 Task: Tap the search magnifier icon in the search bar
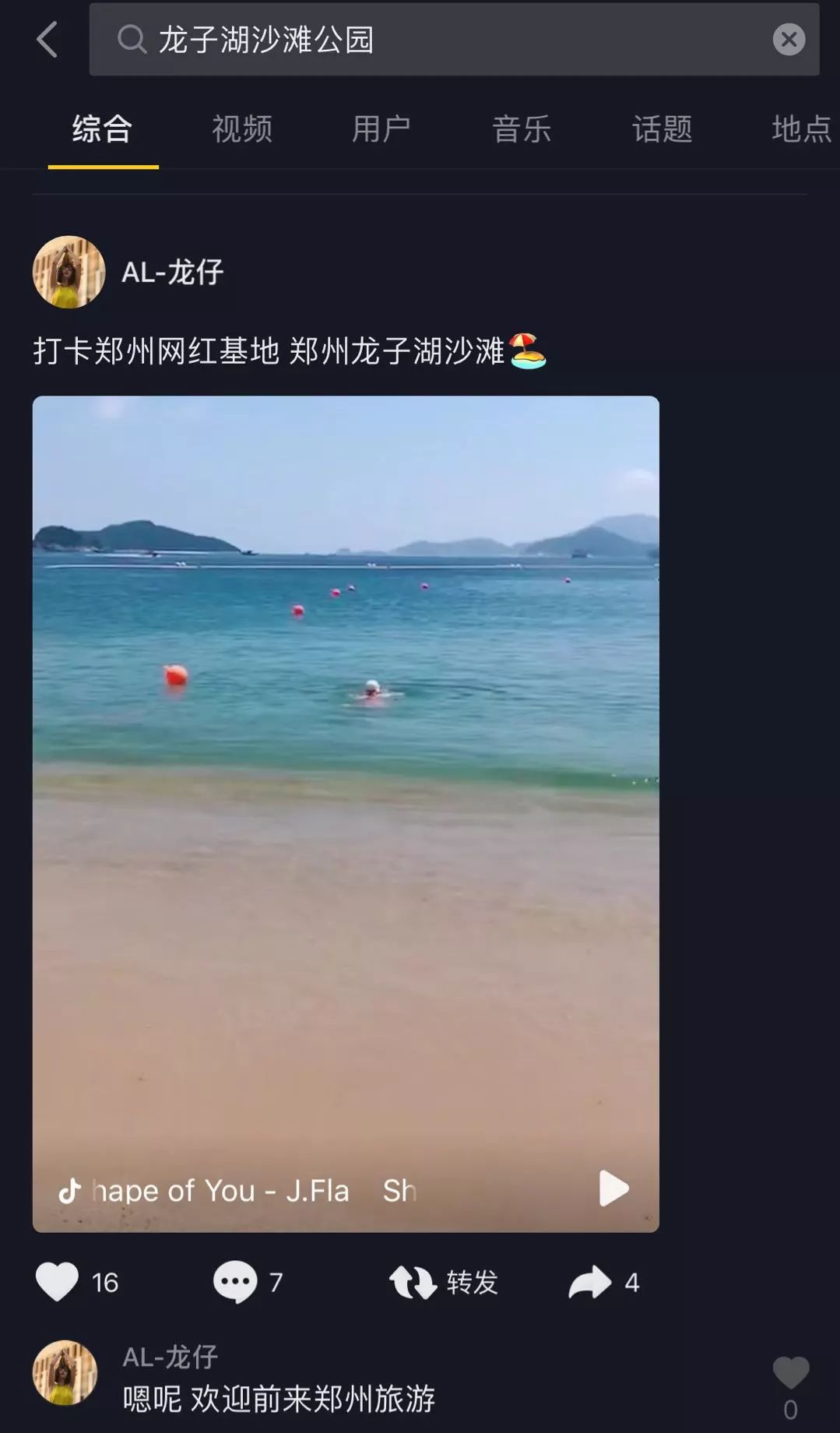point(132,40)
